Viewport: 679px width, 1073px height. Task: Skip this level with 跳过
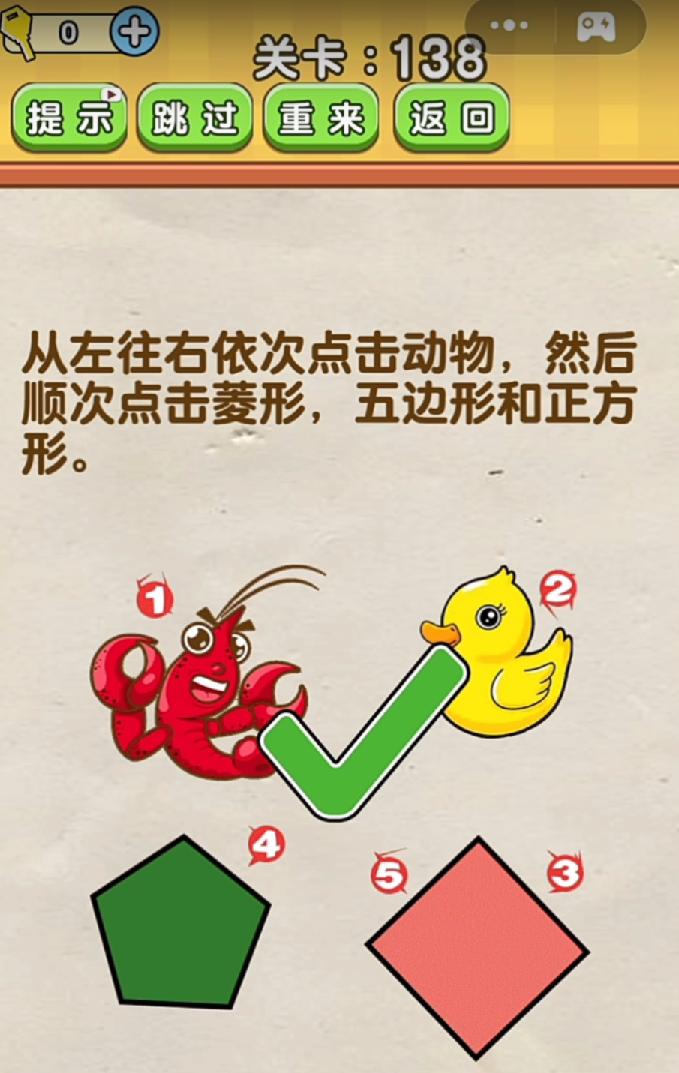click(195, 119)
